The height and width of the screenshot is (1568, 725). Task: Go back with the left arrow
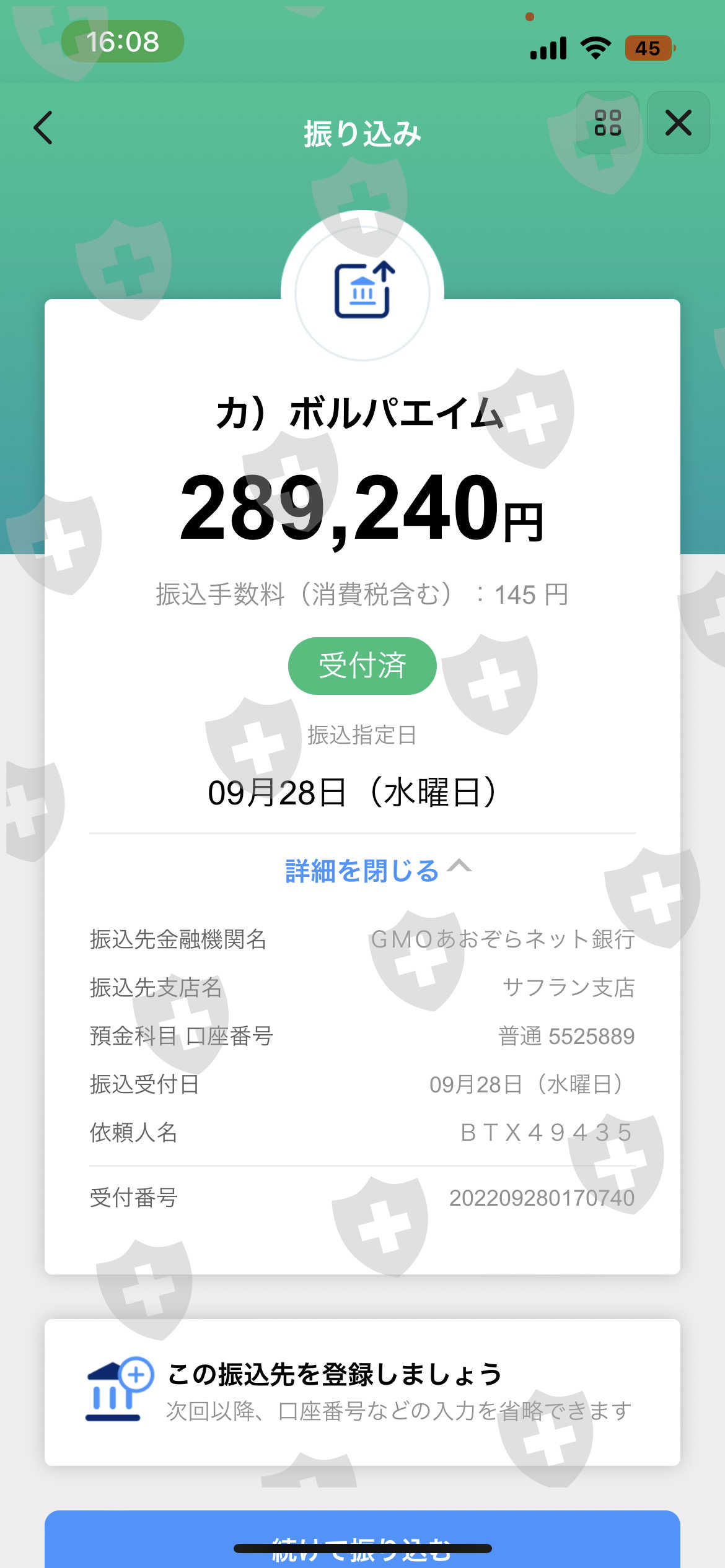click(x=43, y=128)
